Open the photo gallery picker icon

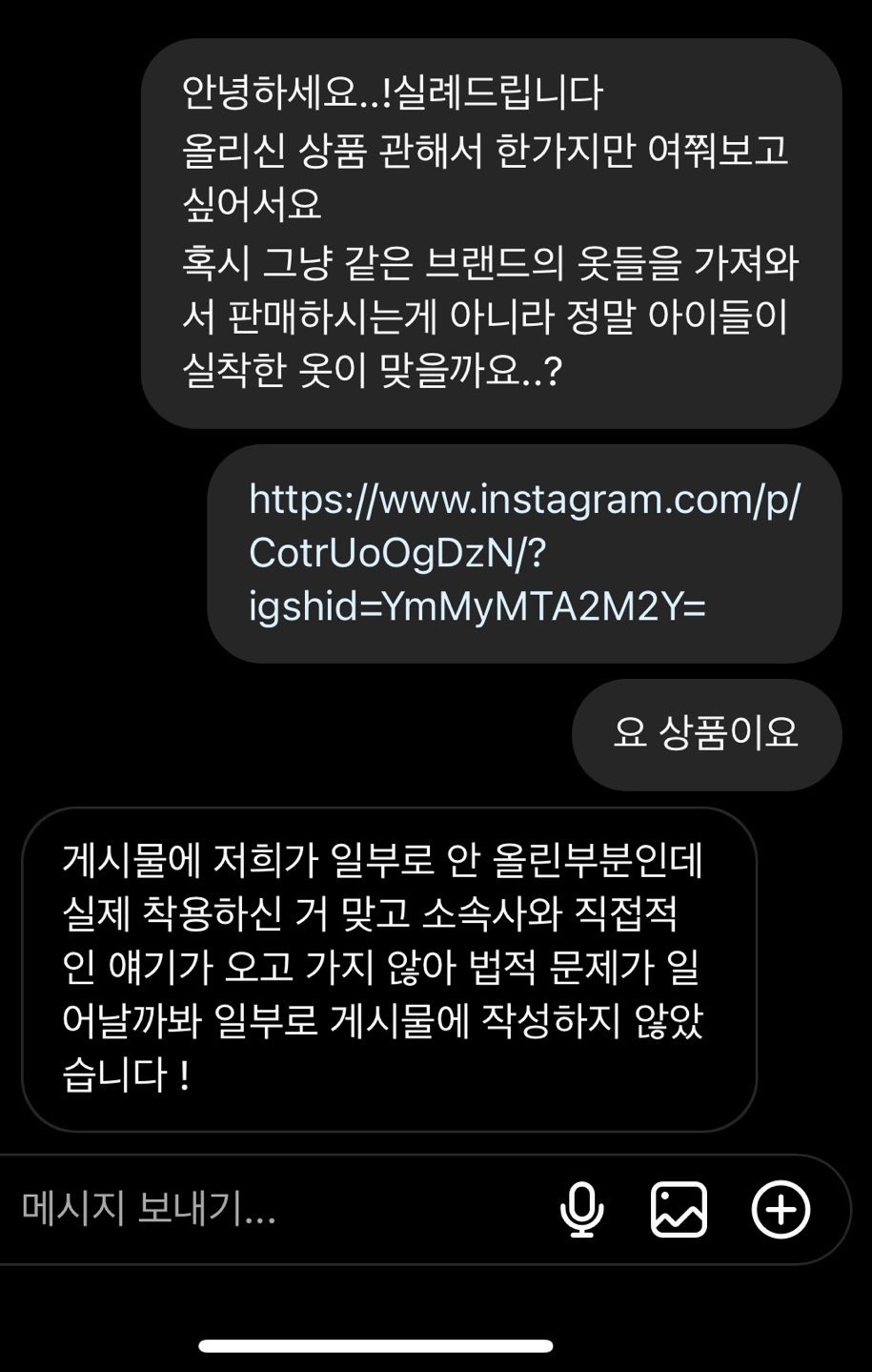coord(679,1210)
